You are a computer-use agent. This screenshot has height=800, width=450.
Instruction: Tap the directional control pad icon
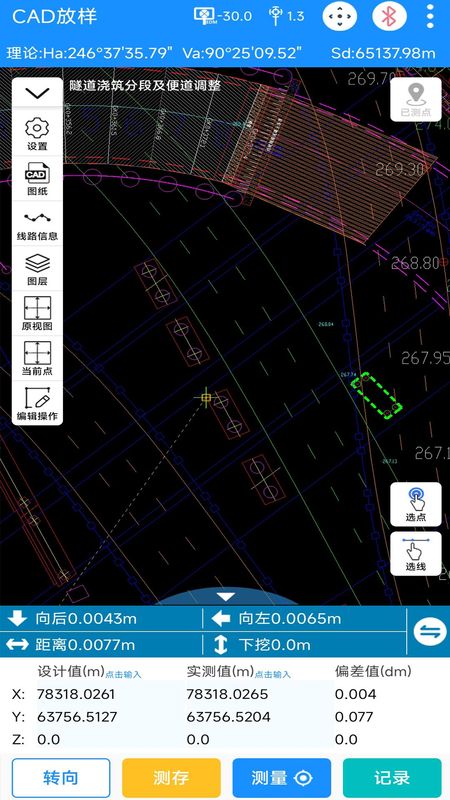tap(340, 16)
